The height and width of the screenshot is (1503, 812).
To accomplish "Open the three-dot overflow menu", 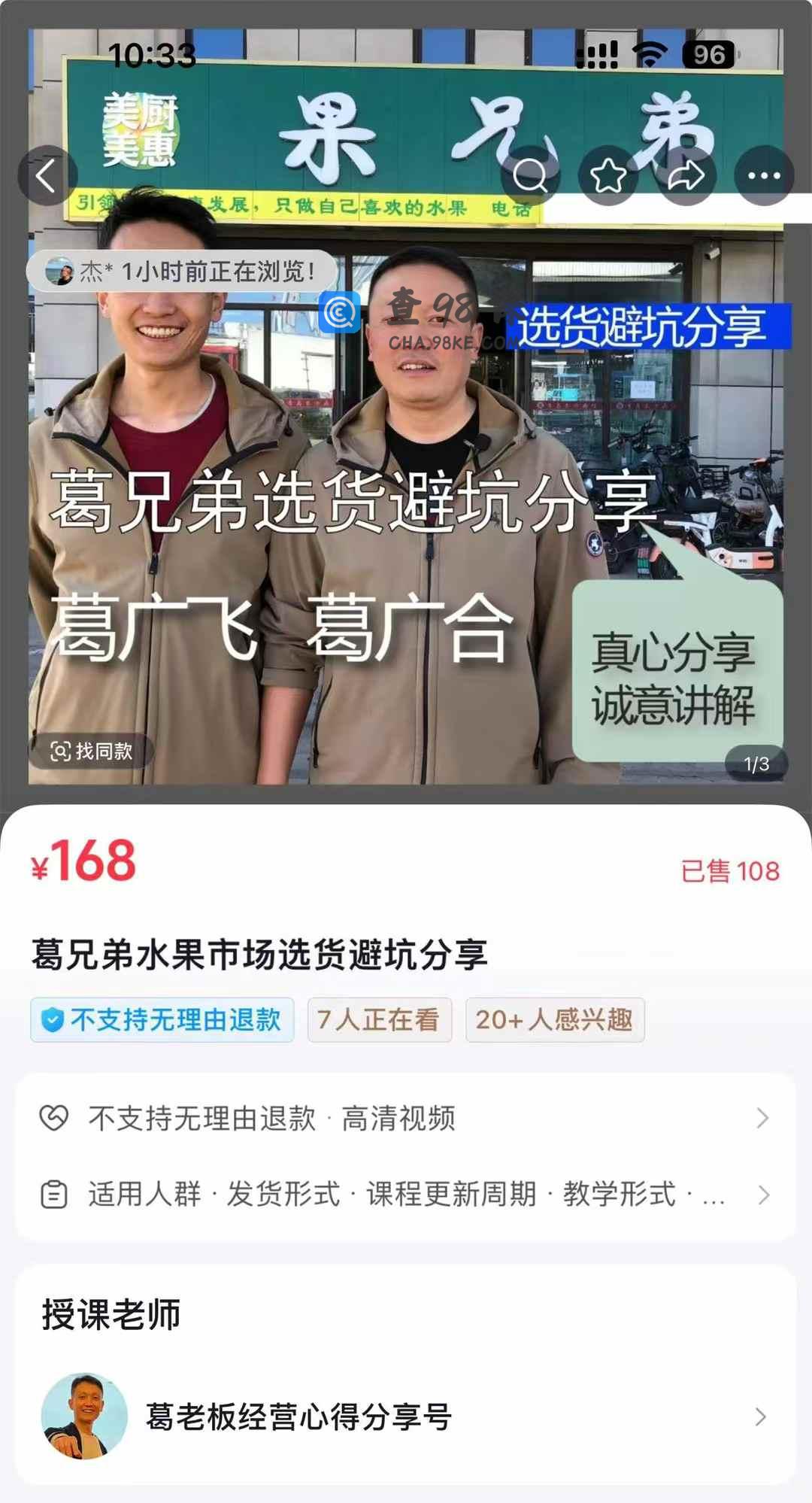I will coord(764,176).
